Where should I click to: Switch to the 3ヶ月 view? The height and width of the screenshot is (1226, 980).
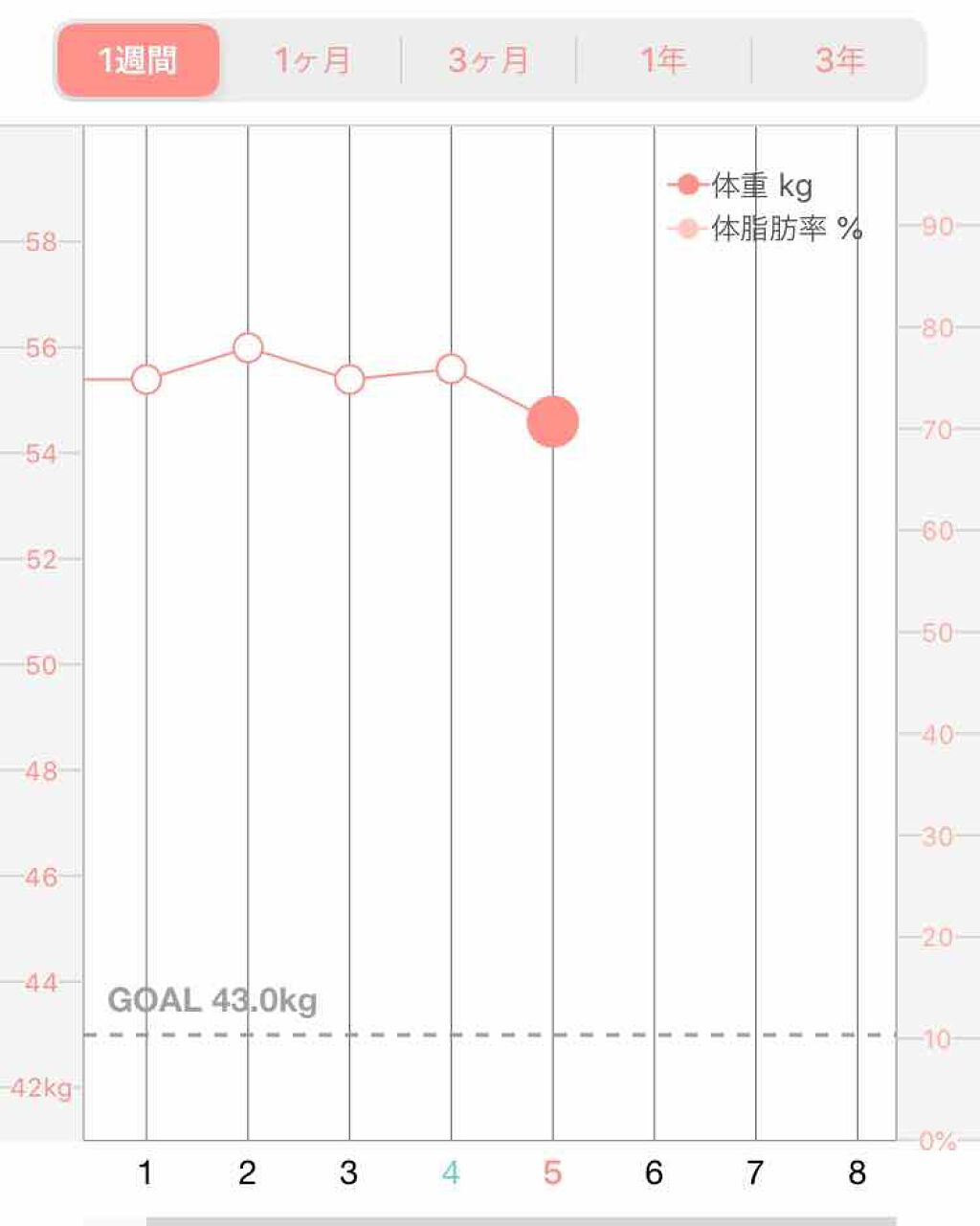point(488,60)
